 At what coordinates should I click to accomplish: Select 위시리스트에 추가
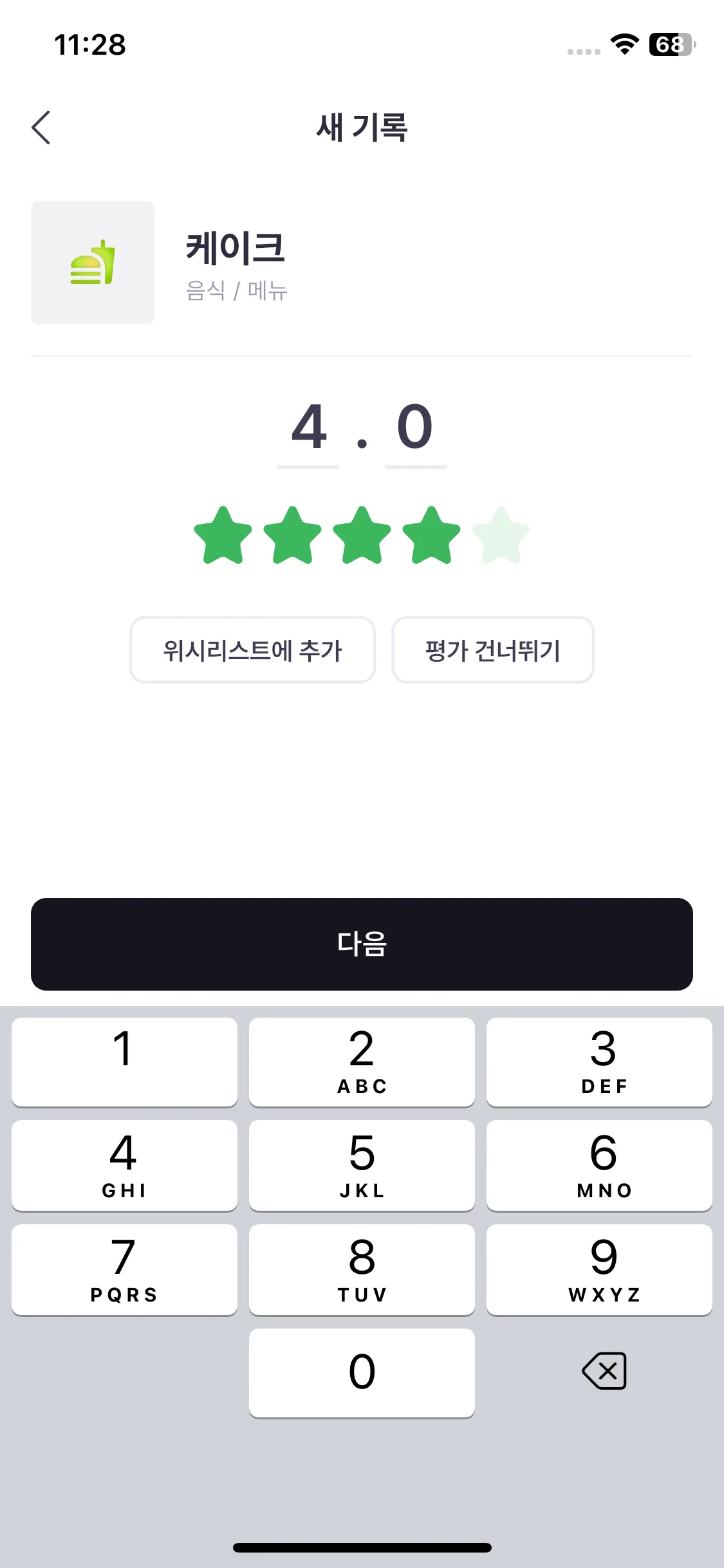pyautogui.click(x=252, y=650)
